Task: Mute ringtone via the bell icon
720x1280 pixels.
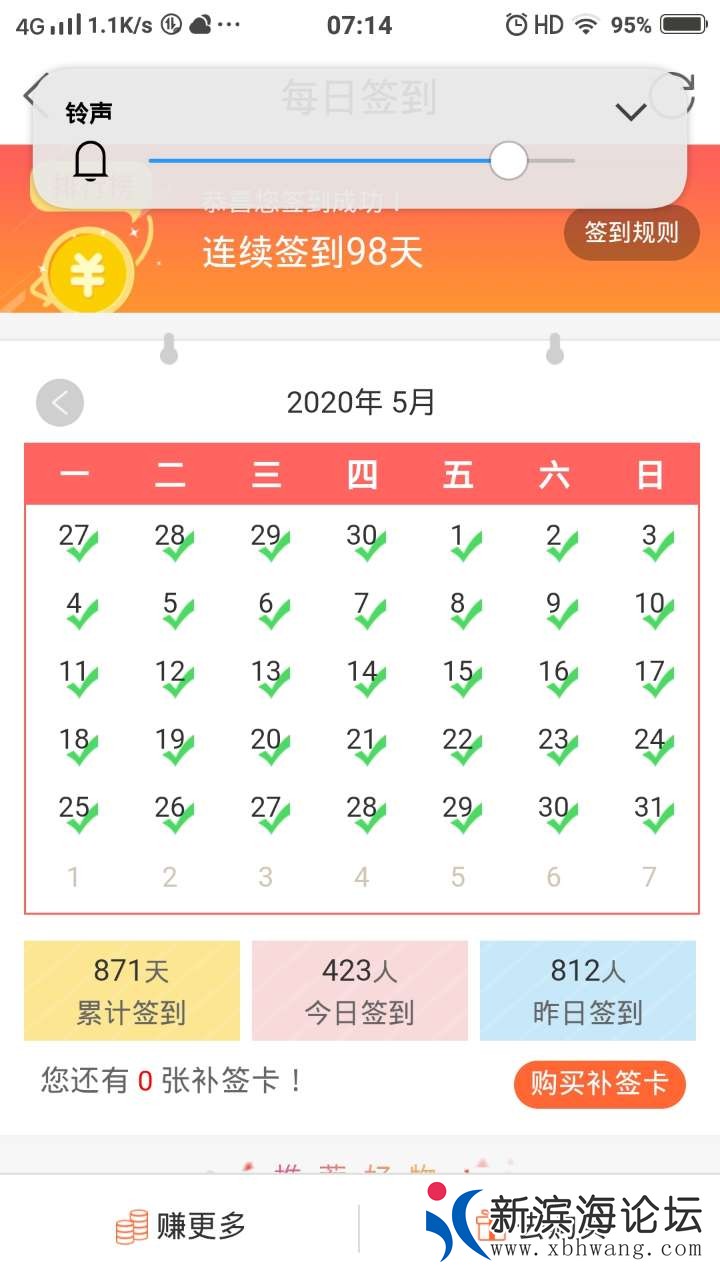Action: (x=91, y=160)
